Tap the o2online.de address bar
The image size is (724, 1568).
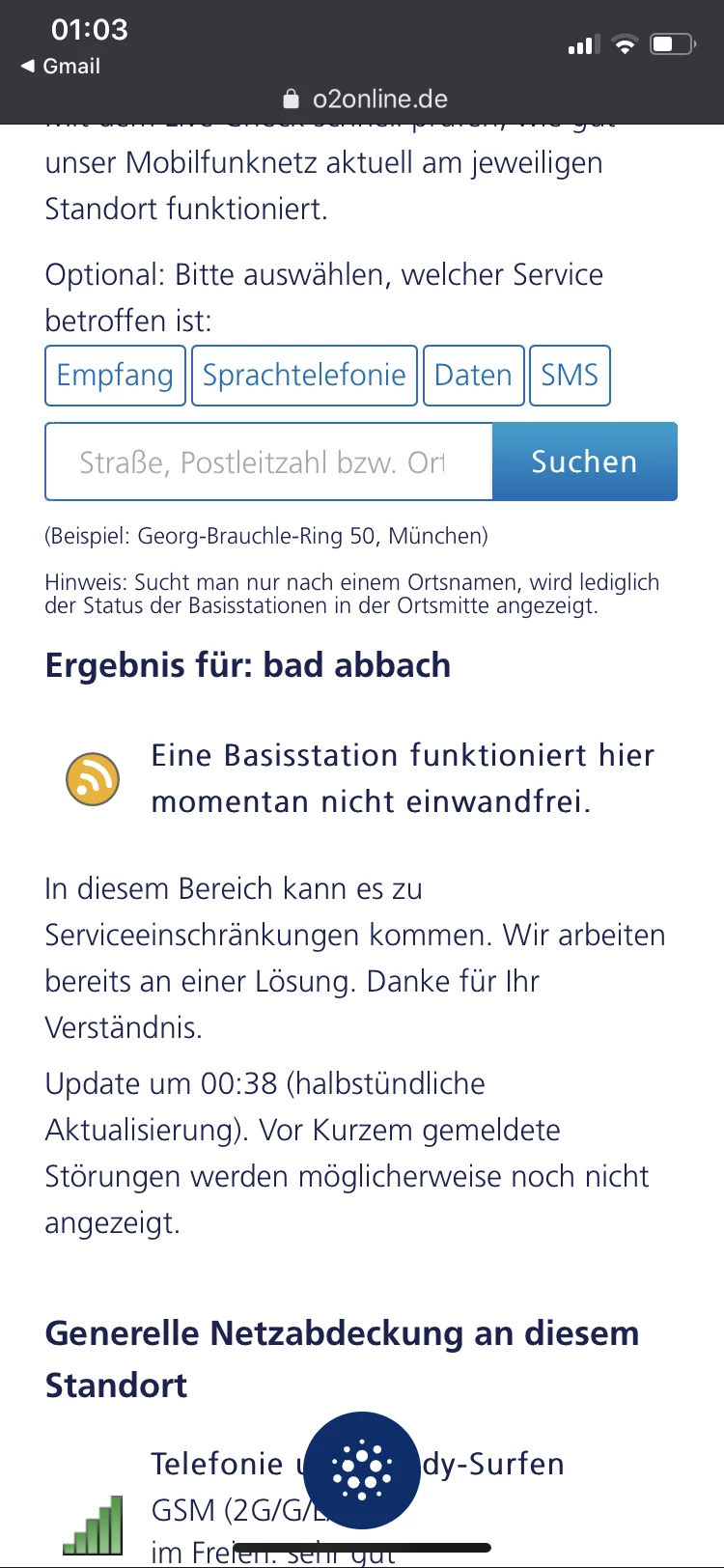pos(365,98)
